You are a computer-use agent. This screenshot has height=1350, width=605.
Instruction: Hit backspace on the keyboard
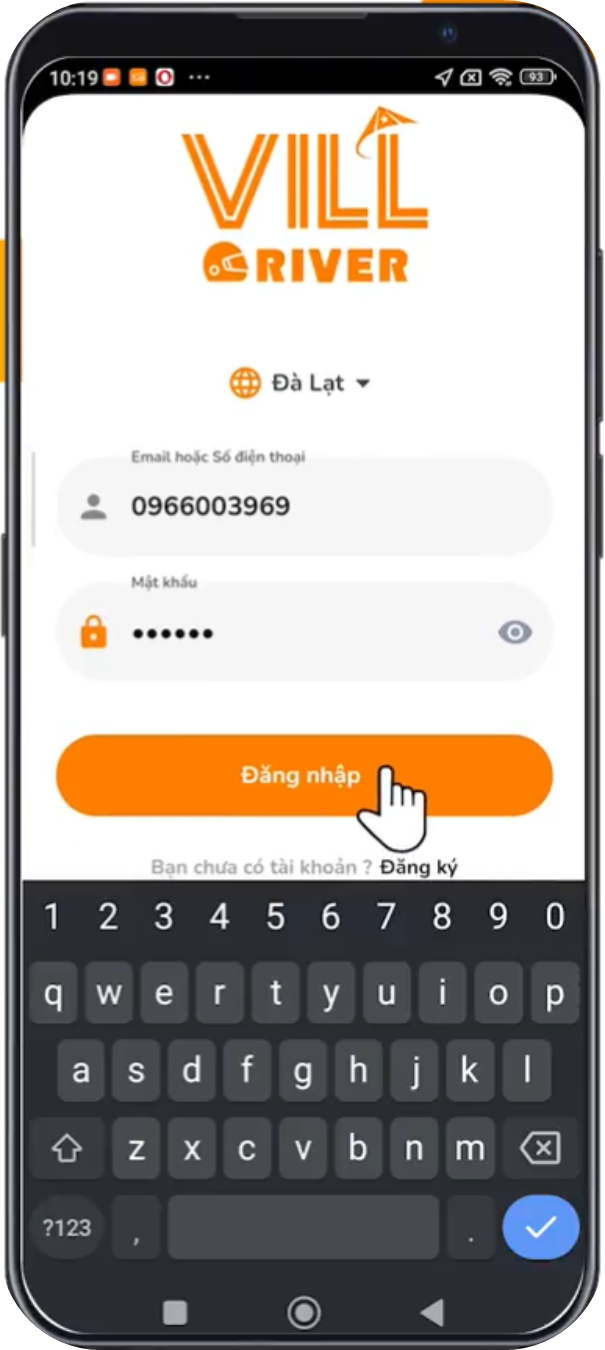point(541,1148)
